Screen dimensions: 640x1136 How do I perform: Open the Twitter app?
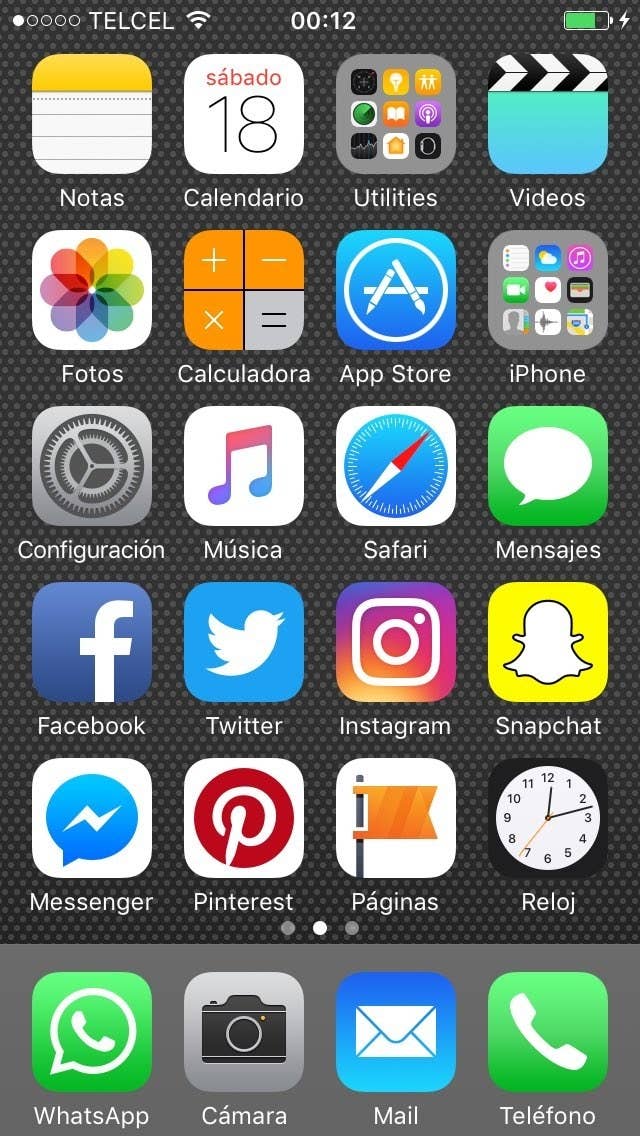(x=244, y=642)
